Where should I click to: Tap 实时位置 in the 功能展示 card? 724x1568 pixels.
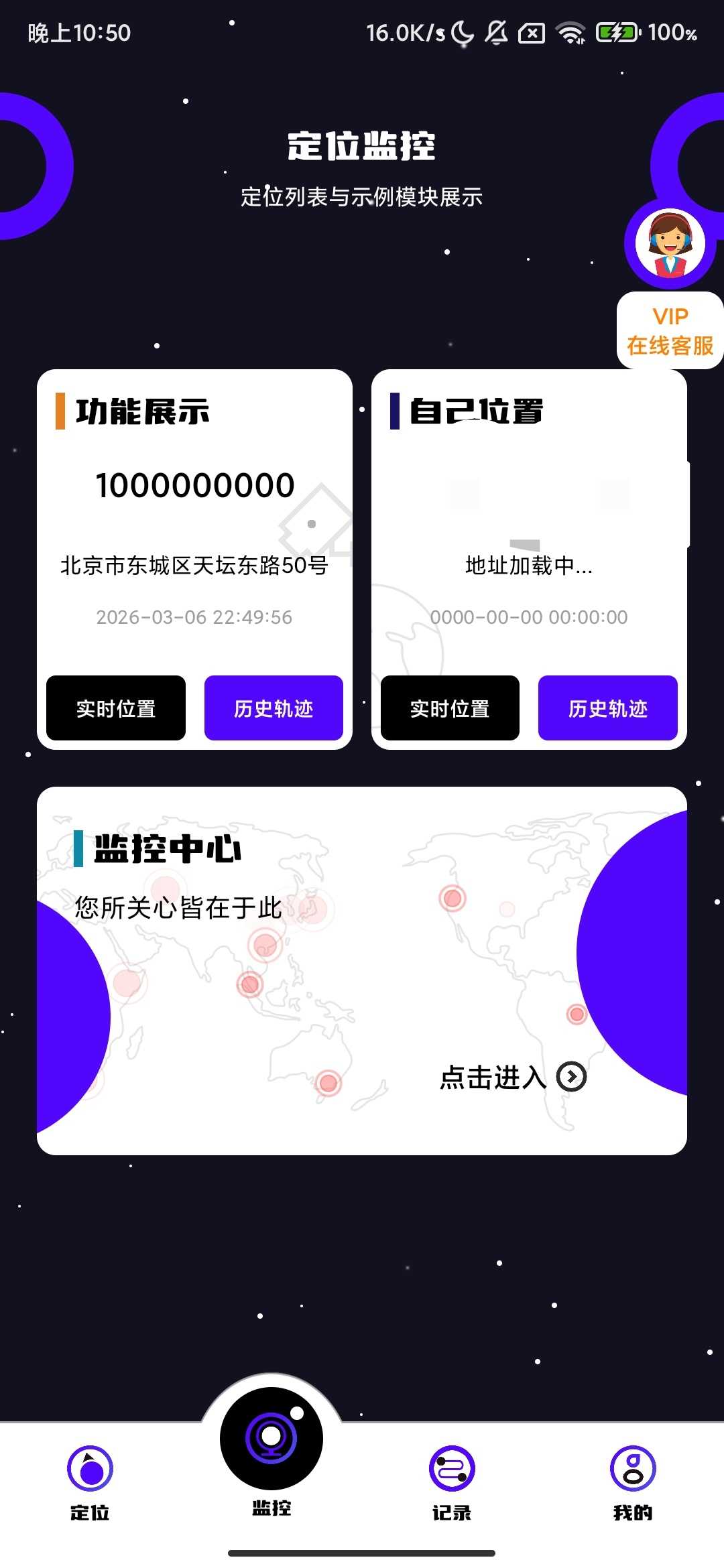(x=116, y=708)
